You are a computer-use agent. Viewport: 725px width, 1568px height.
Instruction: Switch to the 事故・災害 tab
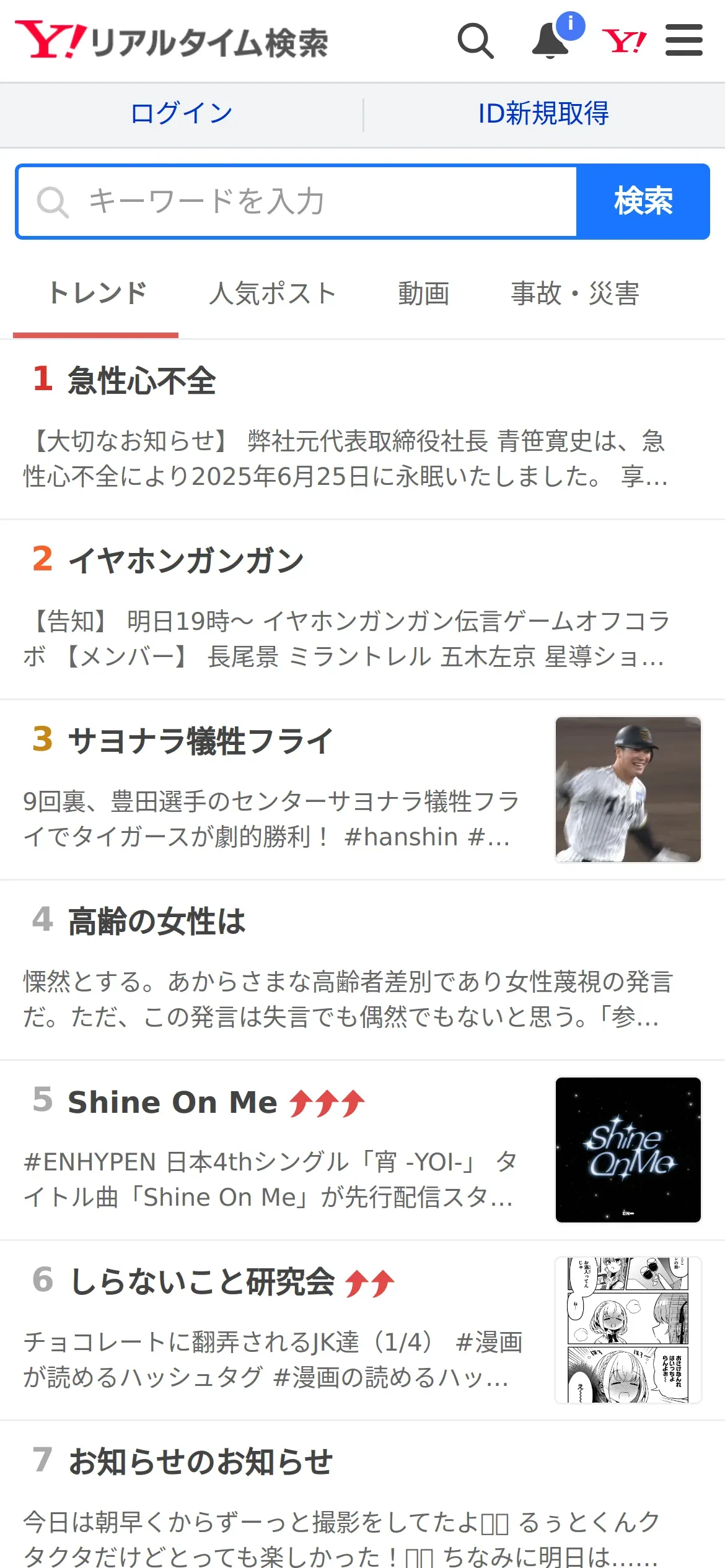click(x=574, y=294)
